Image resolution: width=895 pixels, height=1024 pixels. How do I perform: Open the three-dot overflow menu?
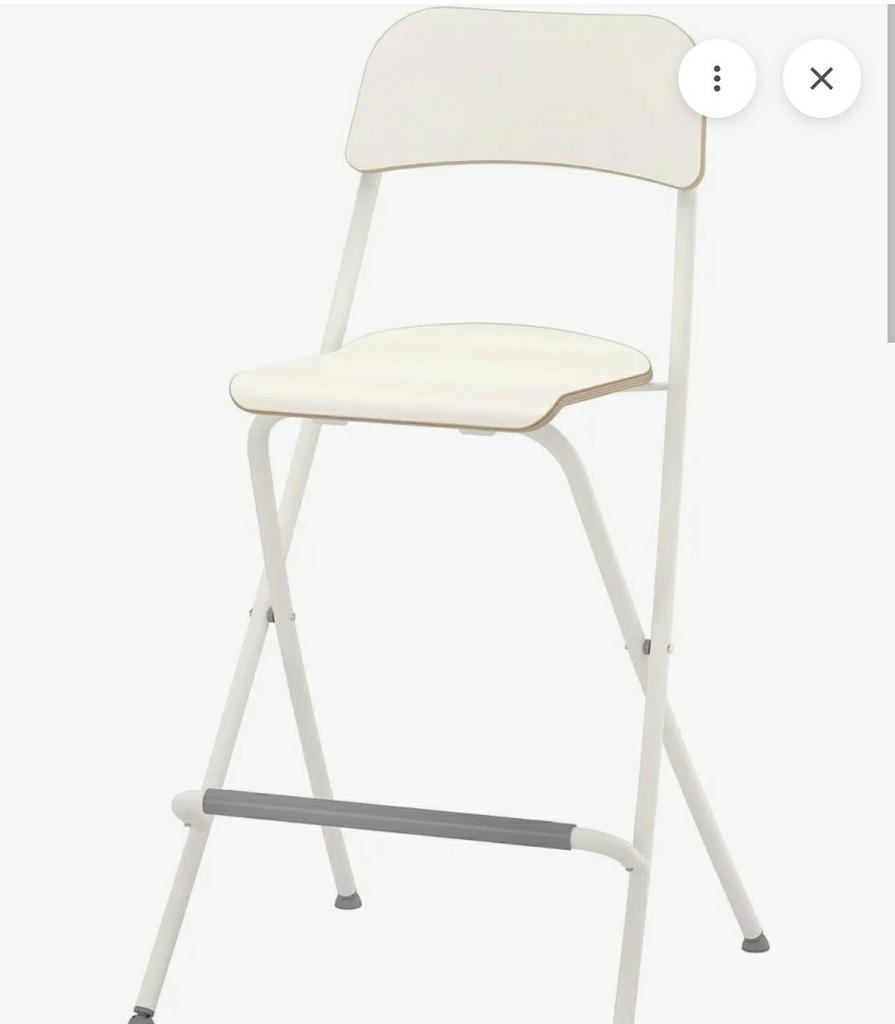717,79
